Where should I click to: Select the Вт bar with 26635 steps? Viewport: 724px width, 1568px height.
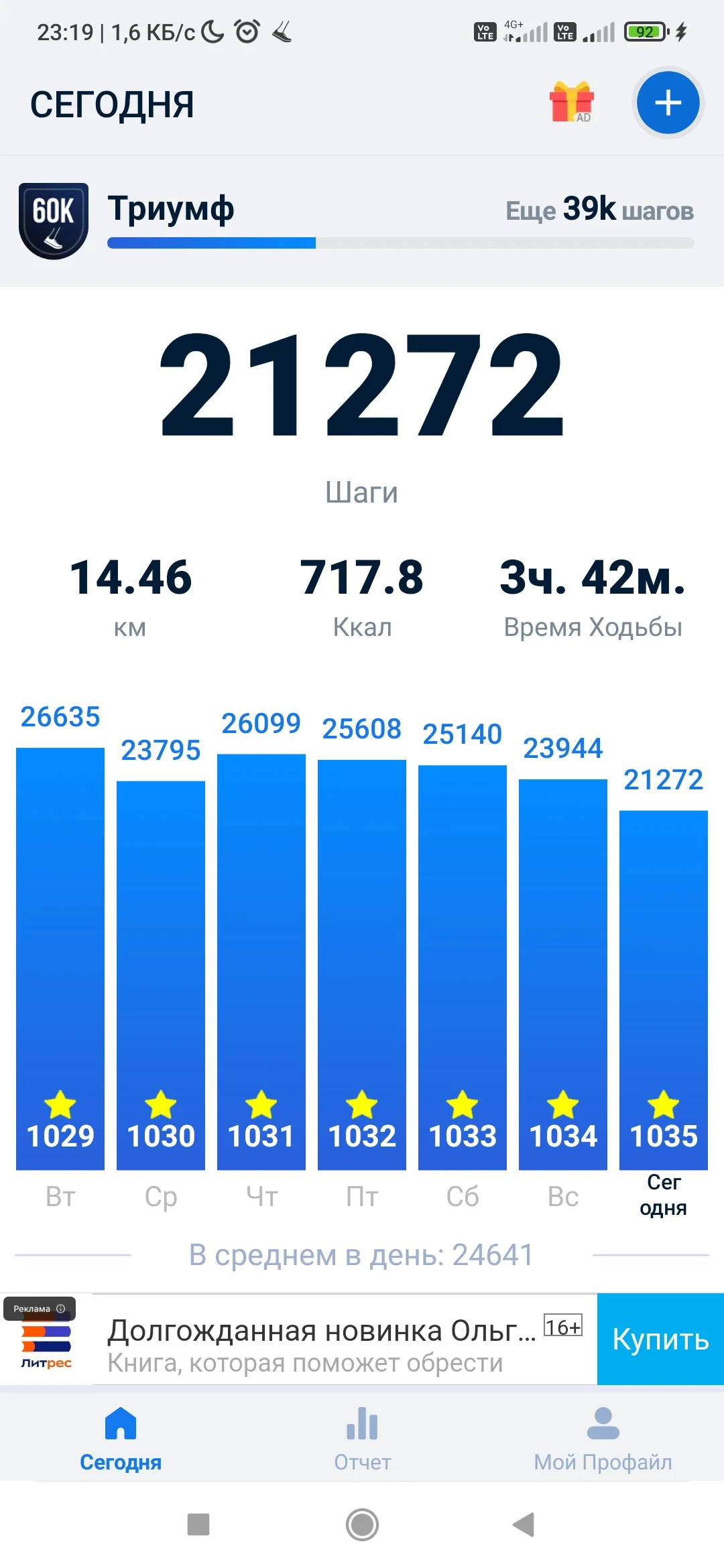pos(60,958)
